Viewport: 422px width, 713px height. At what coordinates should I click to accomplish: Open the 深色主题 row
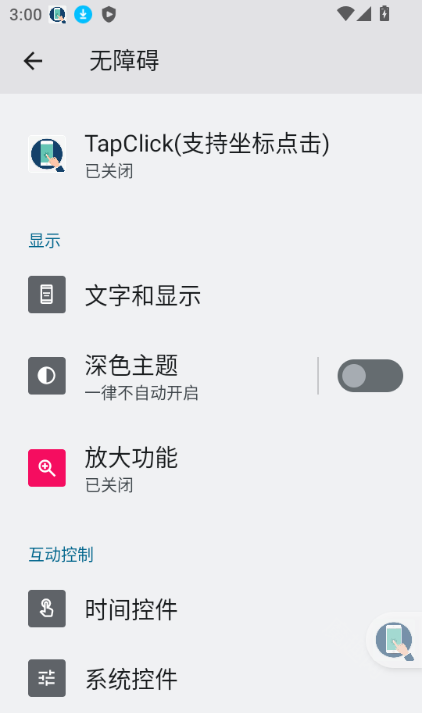(x=159, y=376)
